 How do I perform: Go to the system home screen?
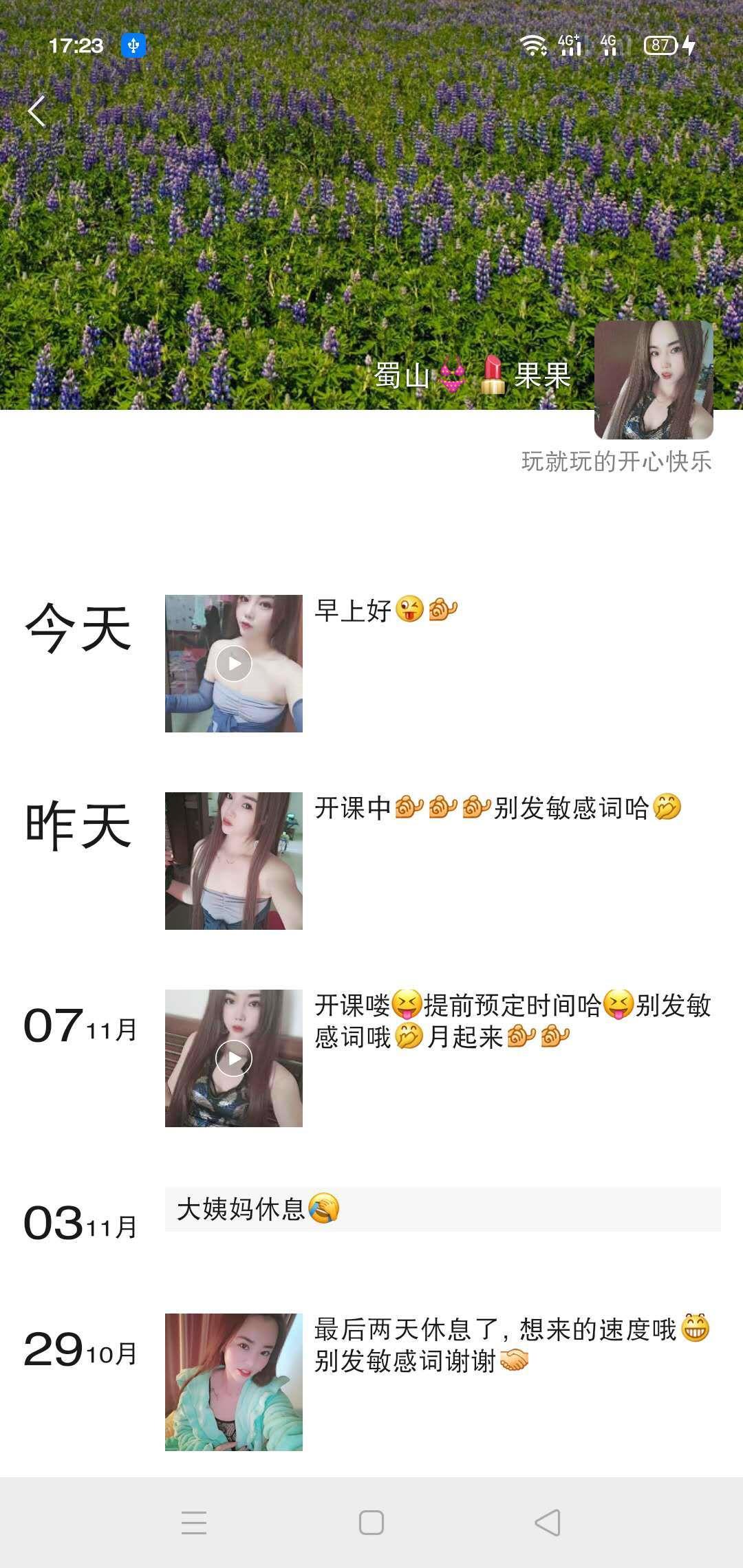tap(371, 1523)
